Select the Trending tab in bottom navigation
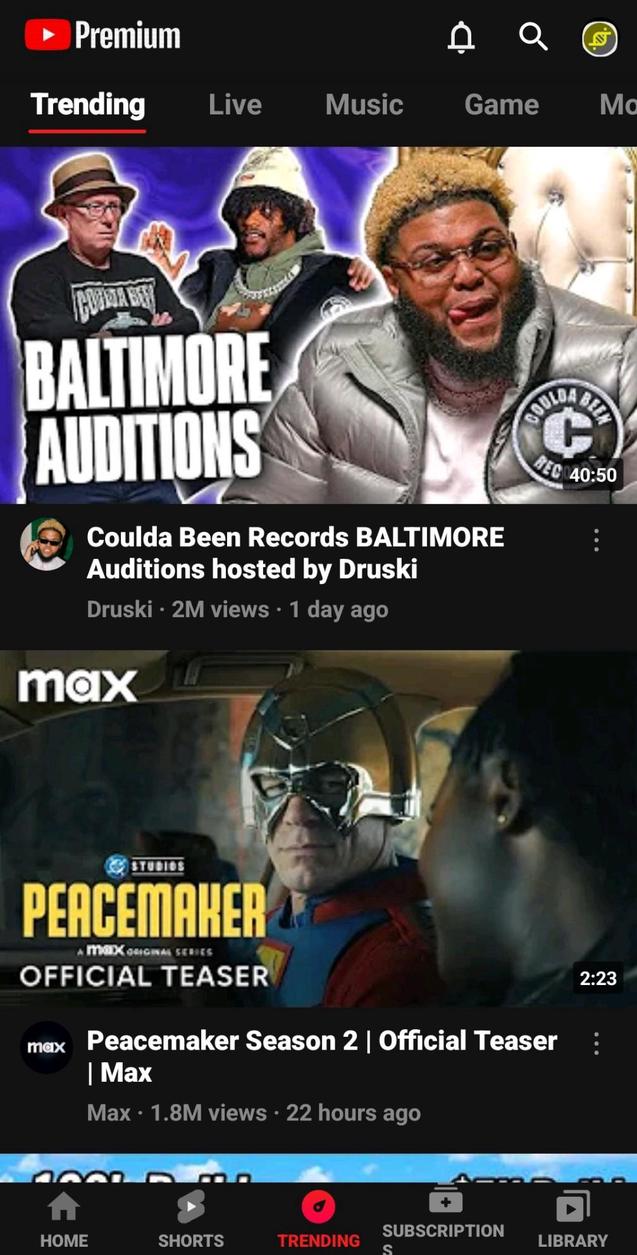The width and height of the screenshot is (637, 1255). (318, 1220)
